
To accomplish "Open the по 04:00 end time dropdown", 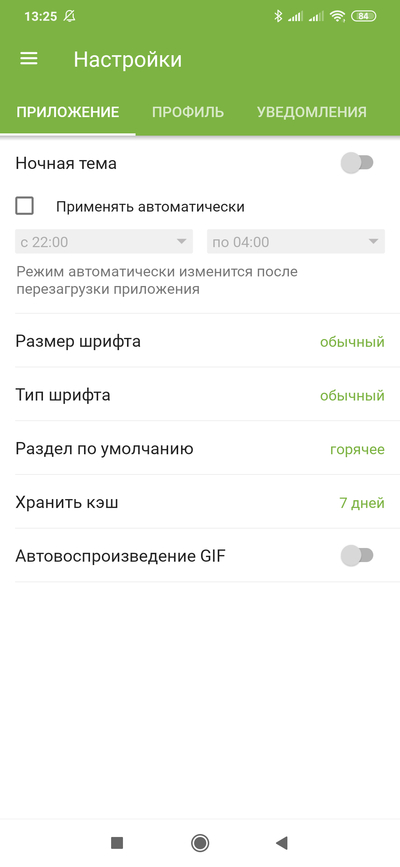I will click(x=296, y=242).
